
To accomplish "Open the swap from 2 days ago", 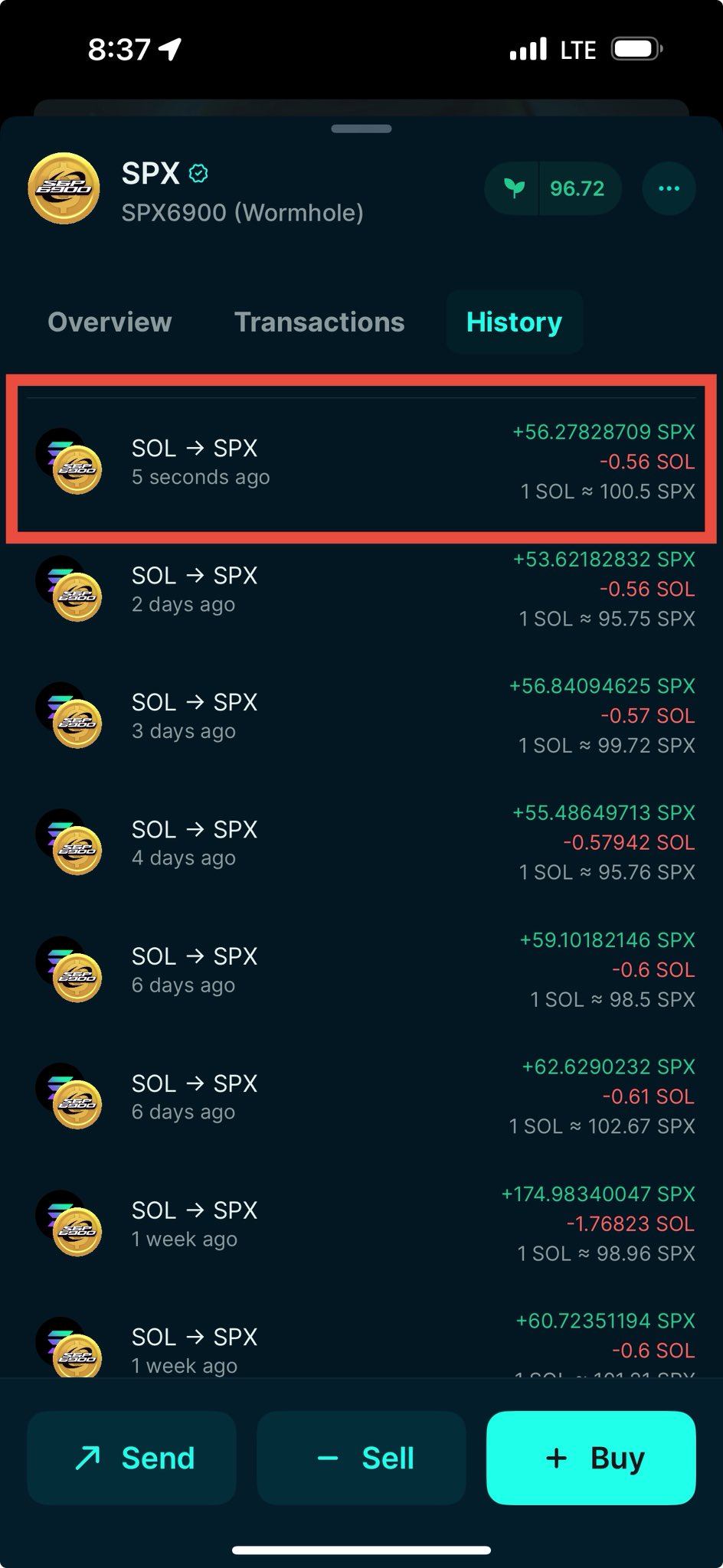I will (361, 589).
